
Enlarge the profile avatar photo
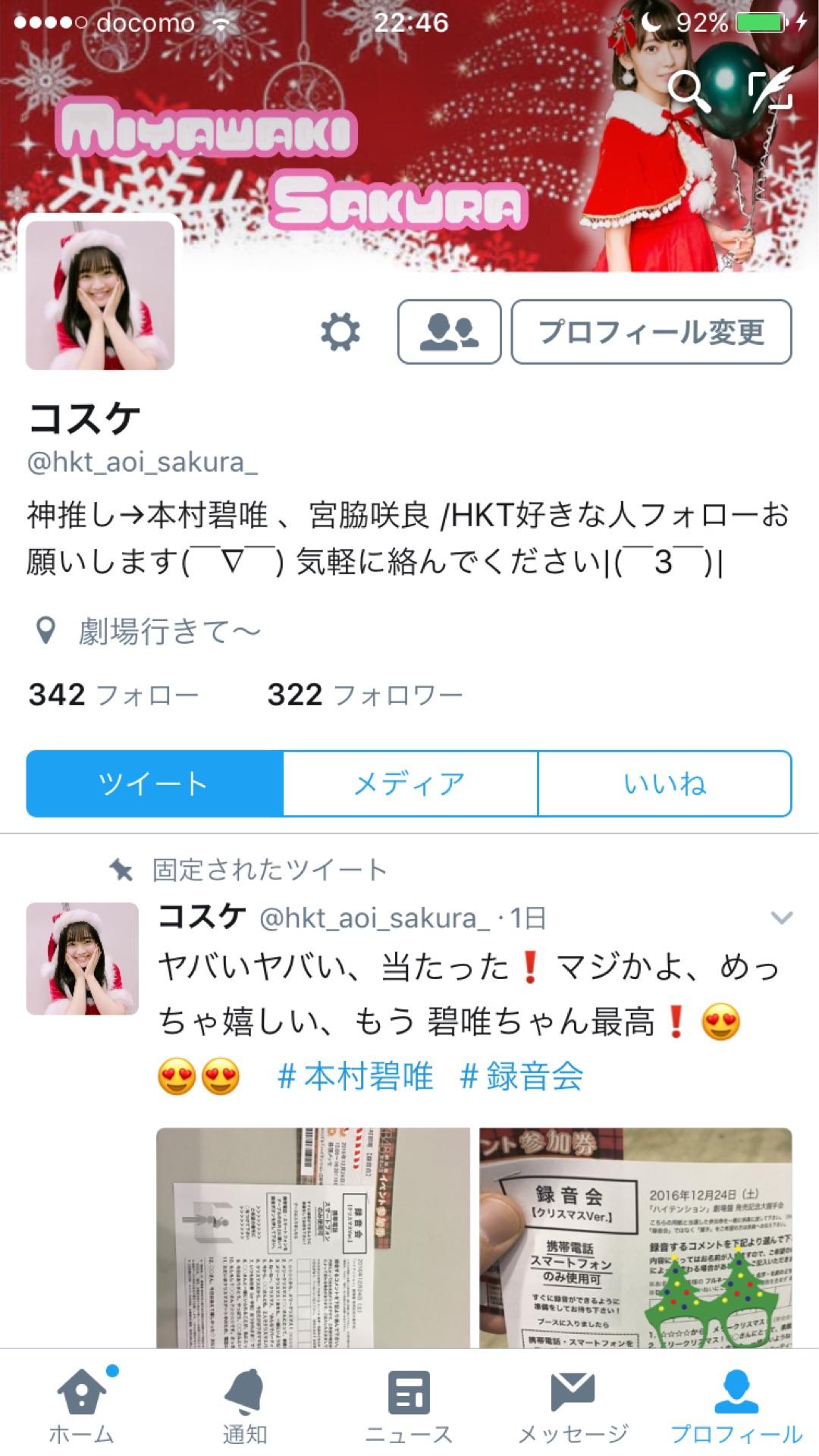point(100,296)
